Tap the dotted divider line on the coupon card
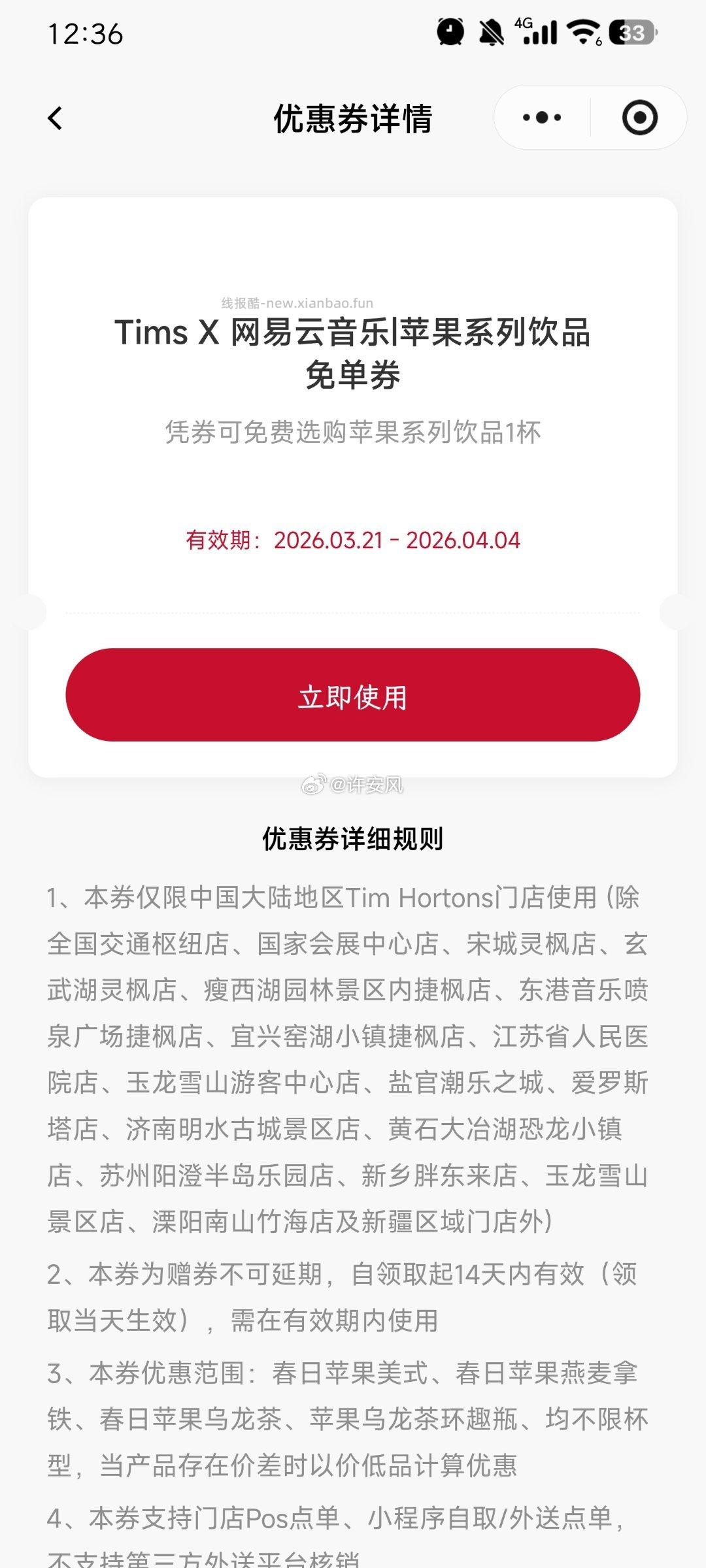The image size is (706, 1568). click(x=353, y=613)
